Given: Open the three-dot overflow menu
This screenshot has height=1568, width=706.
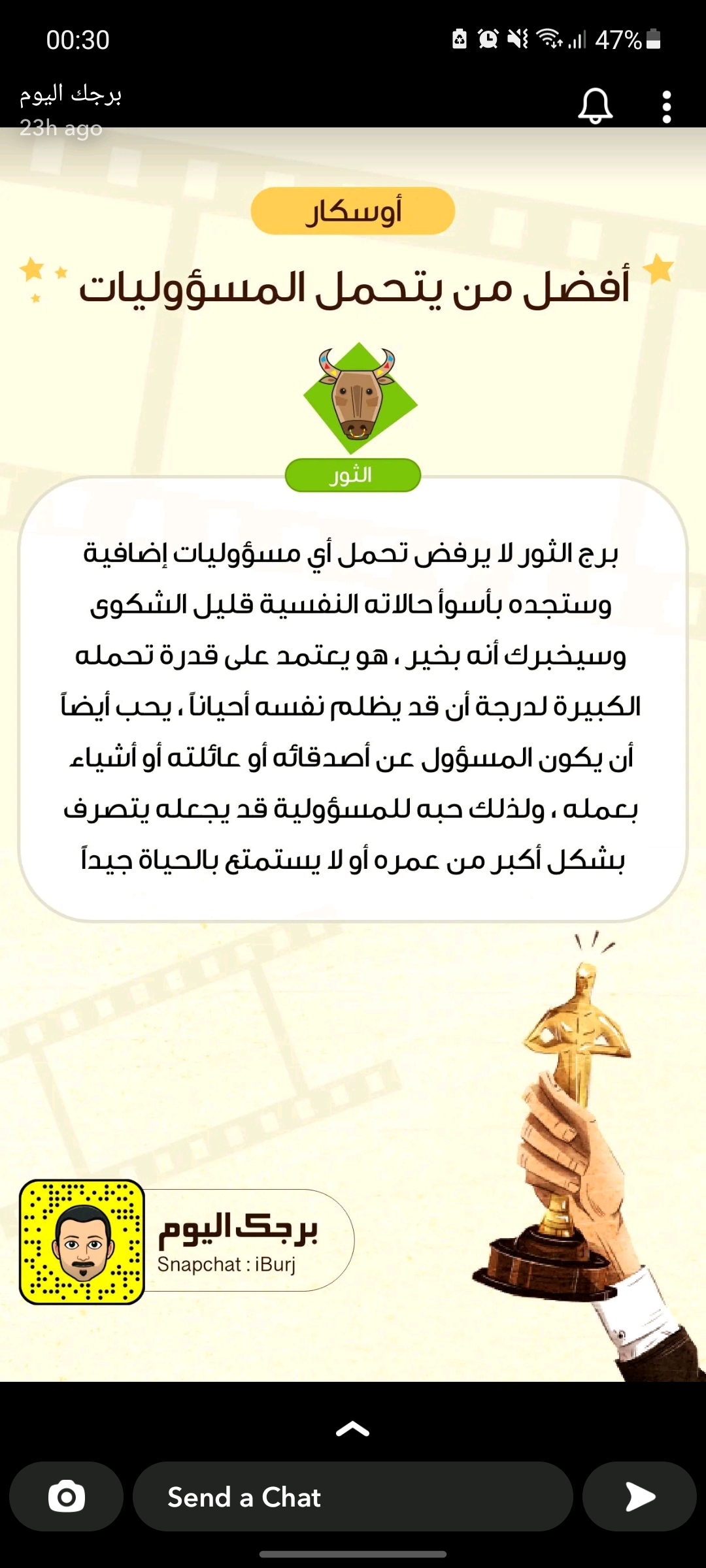Looking at the screenshot, I should click(666, 107).
